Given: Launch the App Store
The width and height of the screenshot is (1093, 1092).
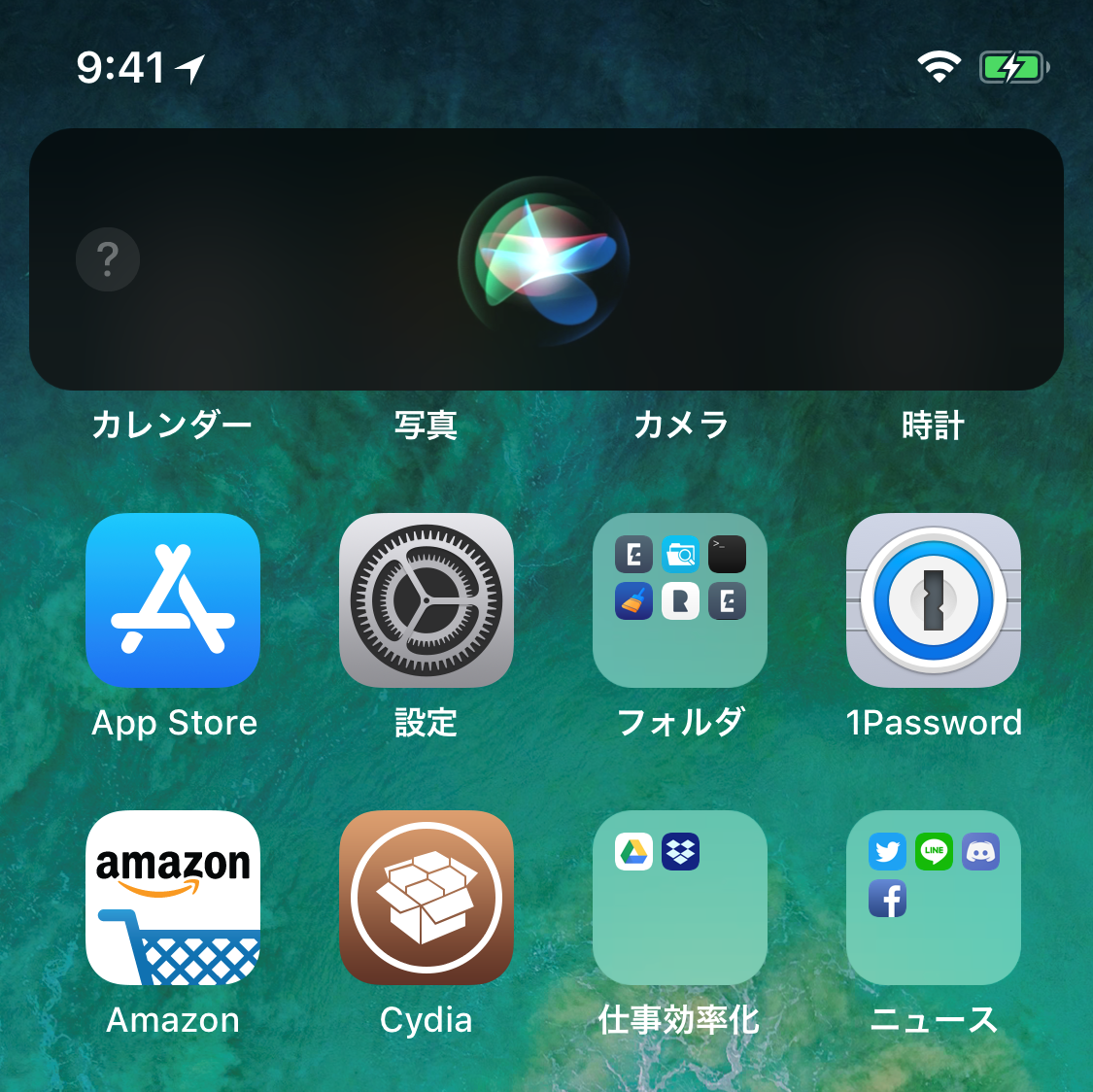Looking at the screenshot, I should 173,600.
